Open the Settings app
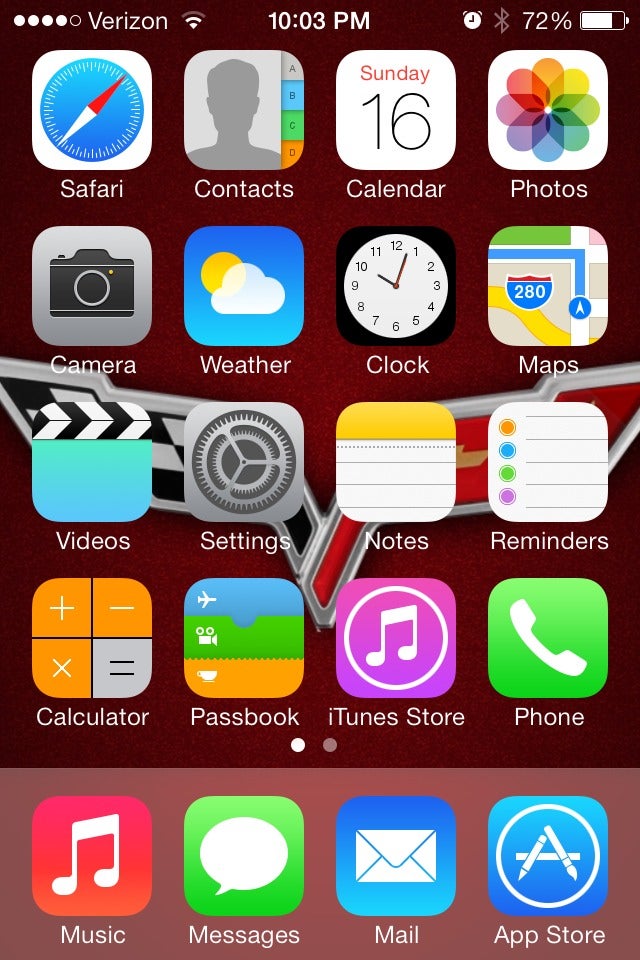This screenshot has height=960, width=640. click(x=244, y=462)
